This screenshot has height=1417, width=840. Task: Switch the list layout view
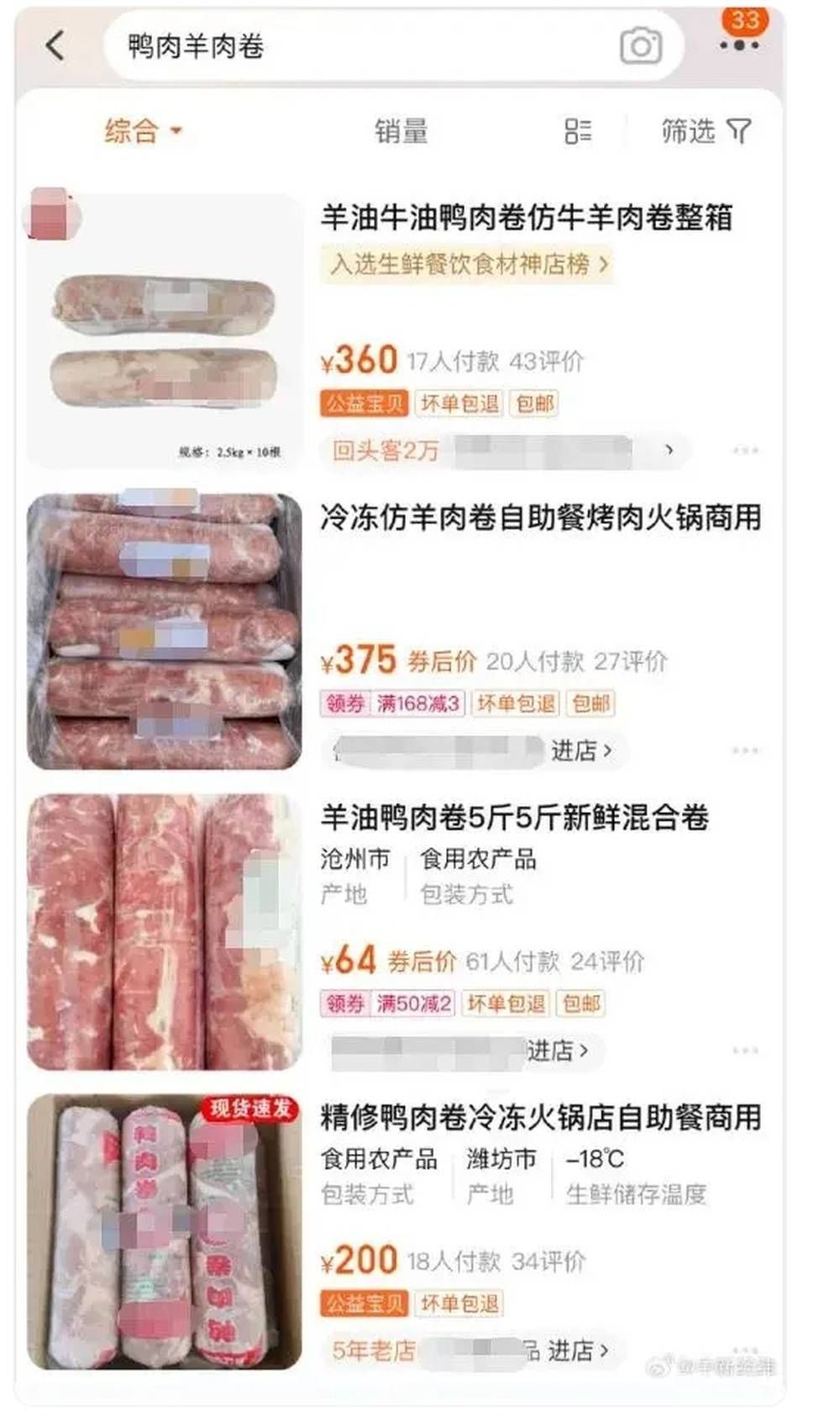[x=578, y=131]
